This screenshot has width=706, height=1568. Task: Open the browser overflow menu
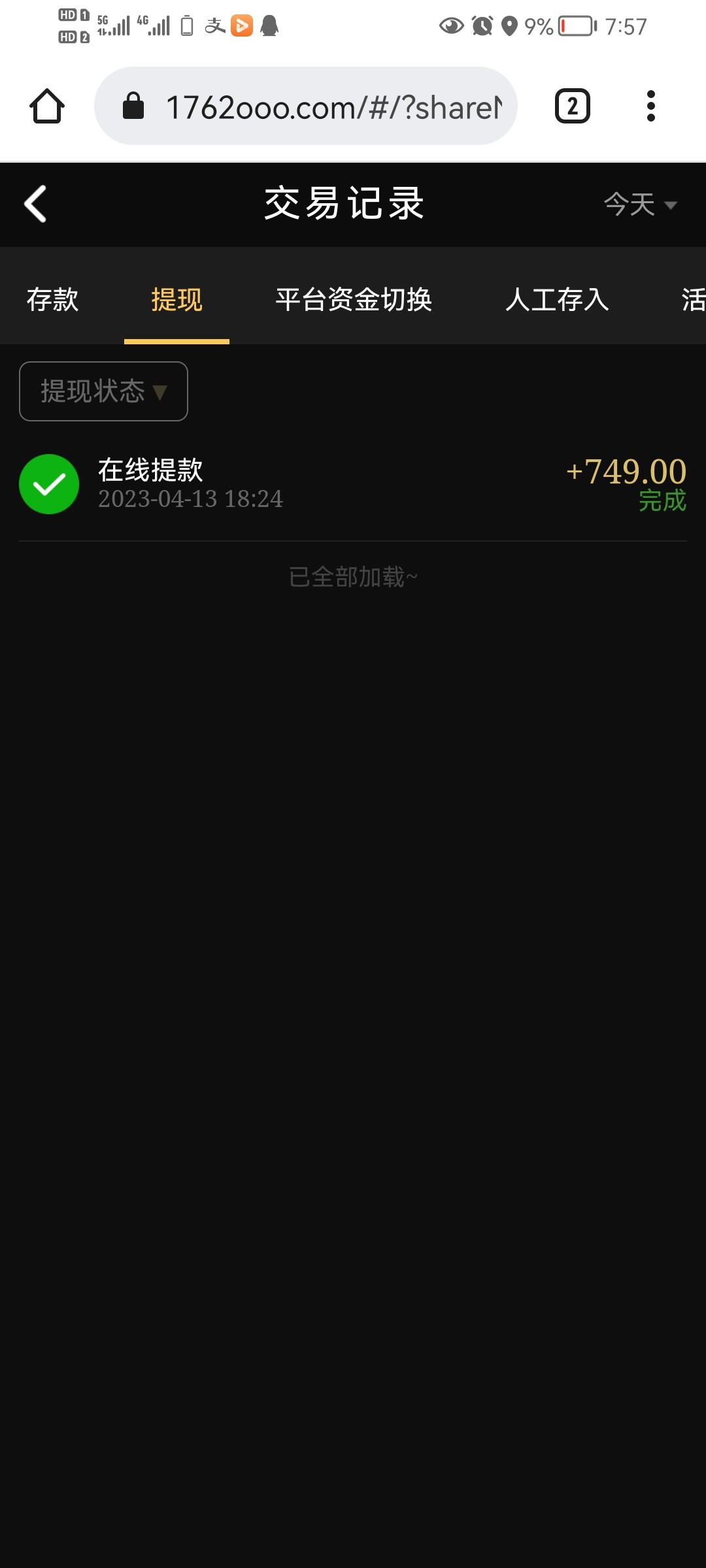click(x=650, y=106)
